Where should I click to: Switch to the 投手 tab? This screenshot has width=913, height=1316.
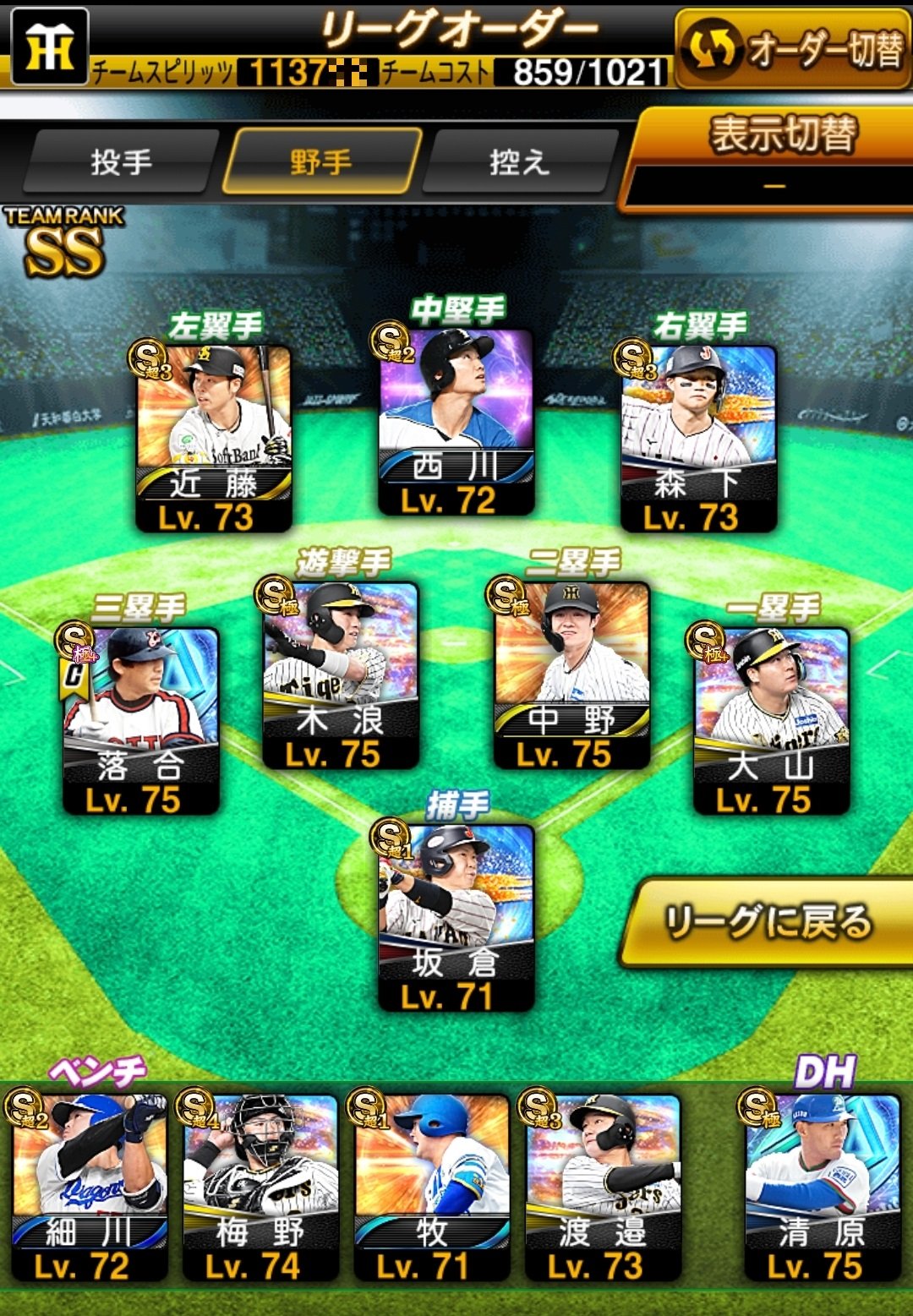point(121,161)
